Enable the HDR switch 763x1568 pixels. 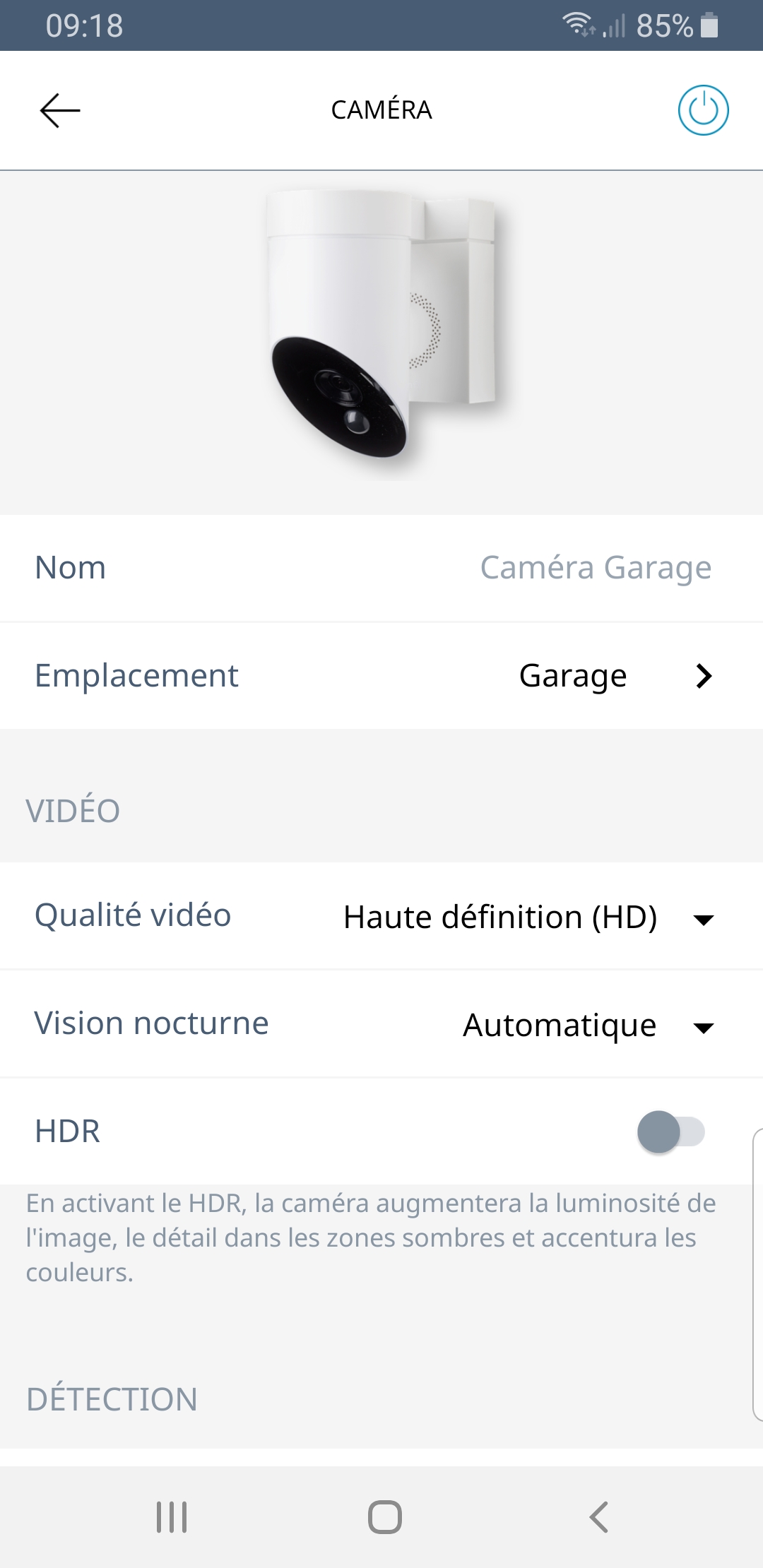tap(670, 1132)
